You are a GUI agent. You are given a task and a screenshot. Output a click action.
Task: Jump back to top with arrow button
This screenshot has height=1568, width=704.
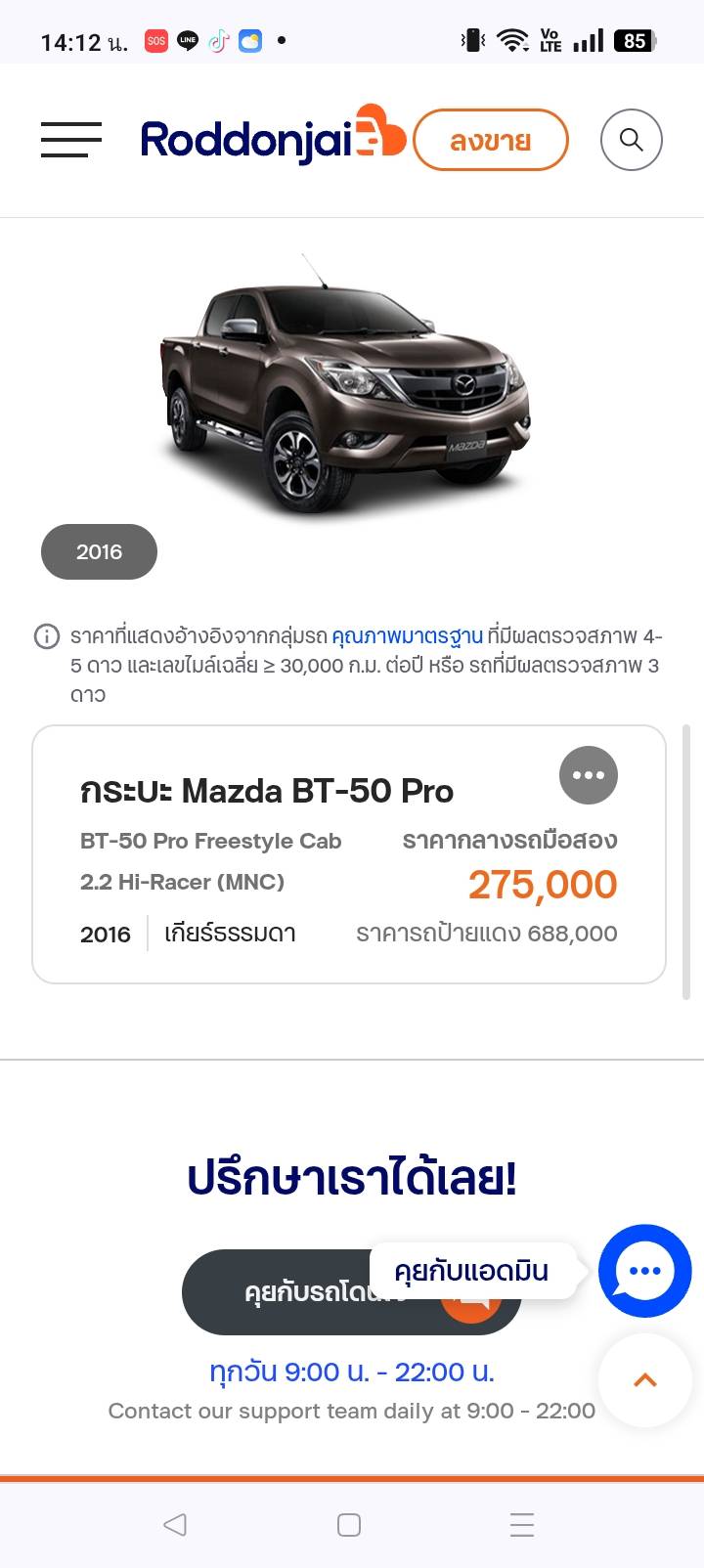(645, 1380)
